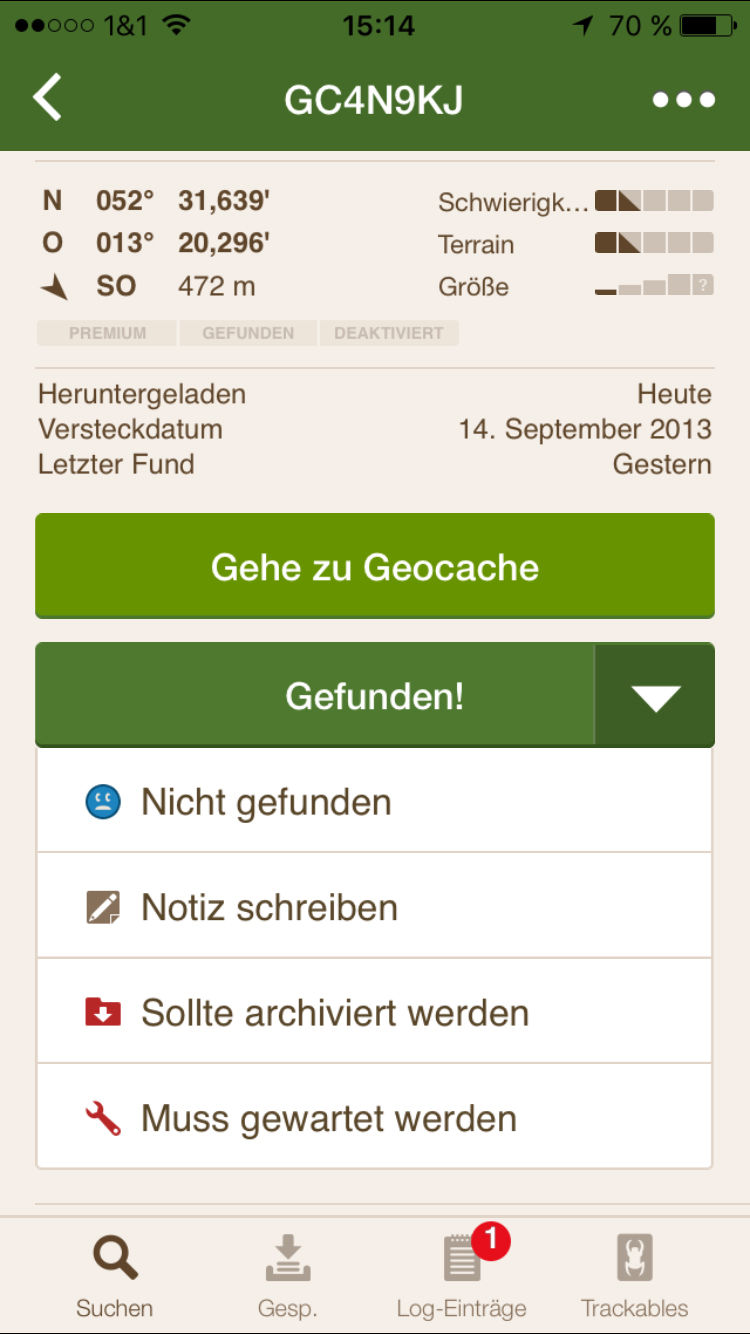Collapse the log type dropdown arrow
Viewport: 750px width, 1334px height.
655,696
